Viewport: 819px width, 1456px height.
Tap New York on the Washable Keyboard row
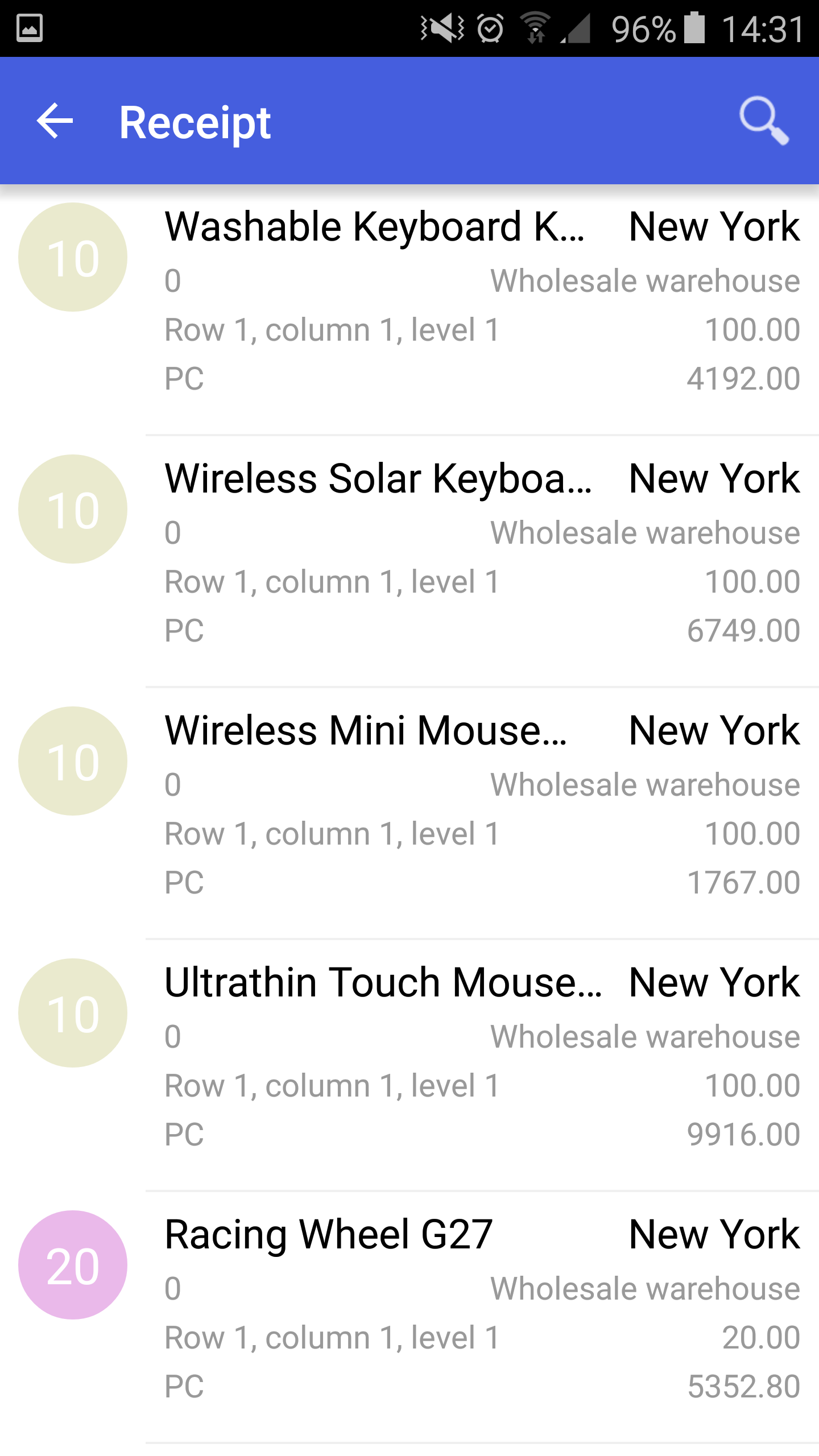(x=714, y=227)
